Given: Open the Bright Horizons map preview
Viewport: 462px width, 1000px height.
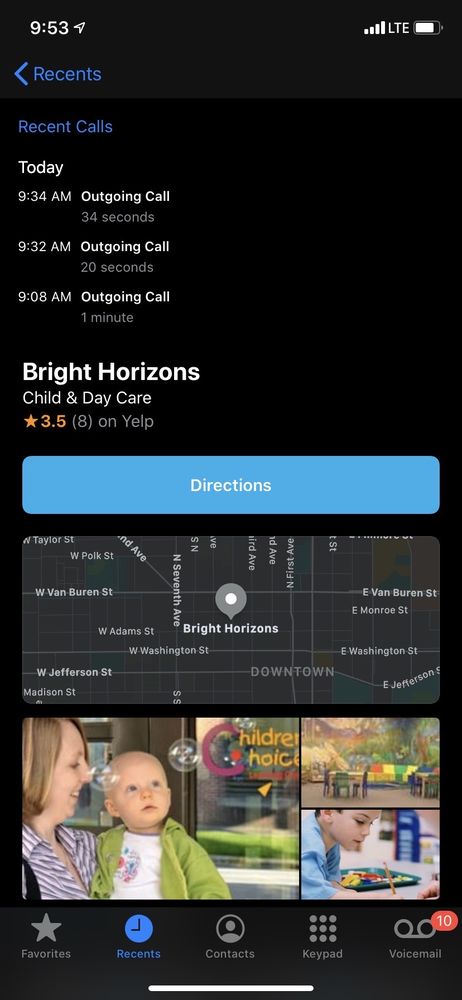Looking at the screenshot, I should [231, 620].
